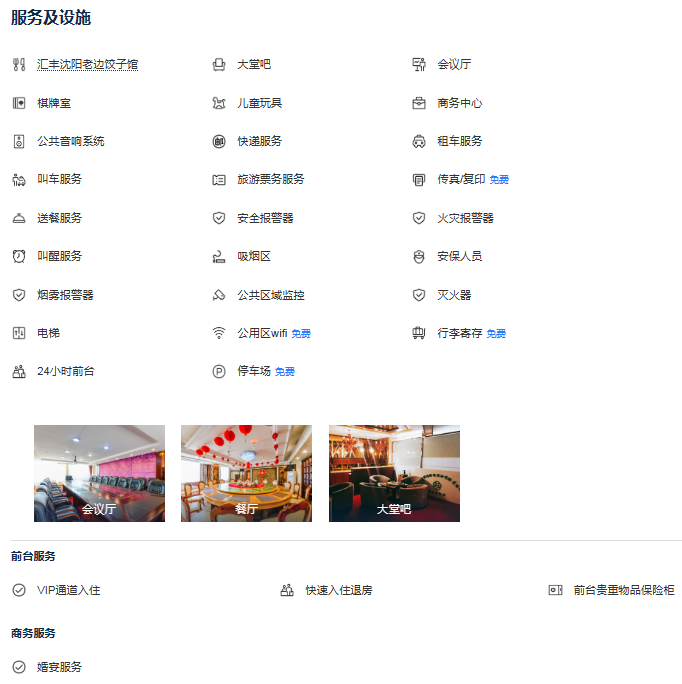Open the 汇丰沈阳老边饺子馆 restaurant link
The width and height of the screenshot is (682, 684).
click(x=88, y=65)
